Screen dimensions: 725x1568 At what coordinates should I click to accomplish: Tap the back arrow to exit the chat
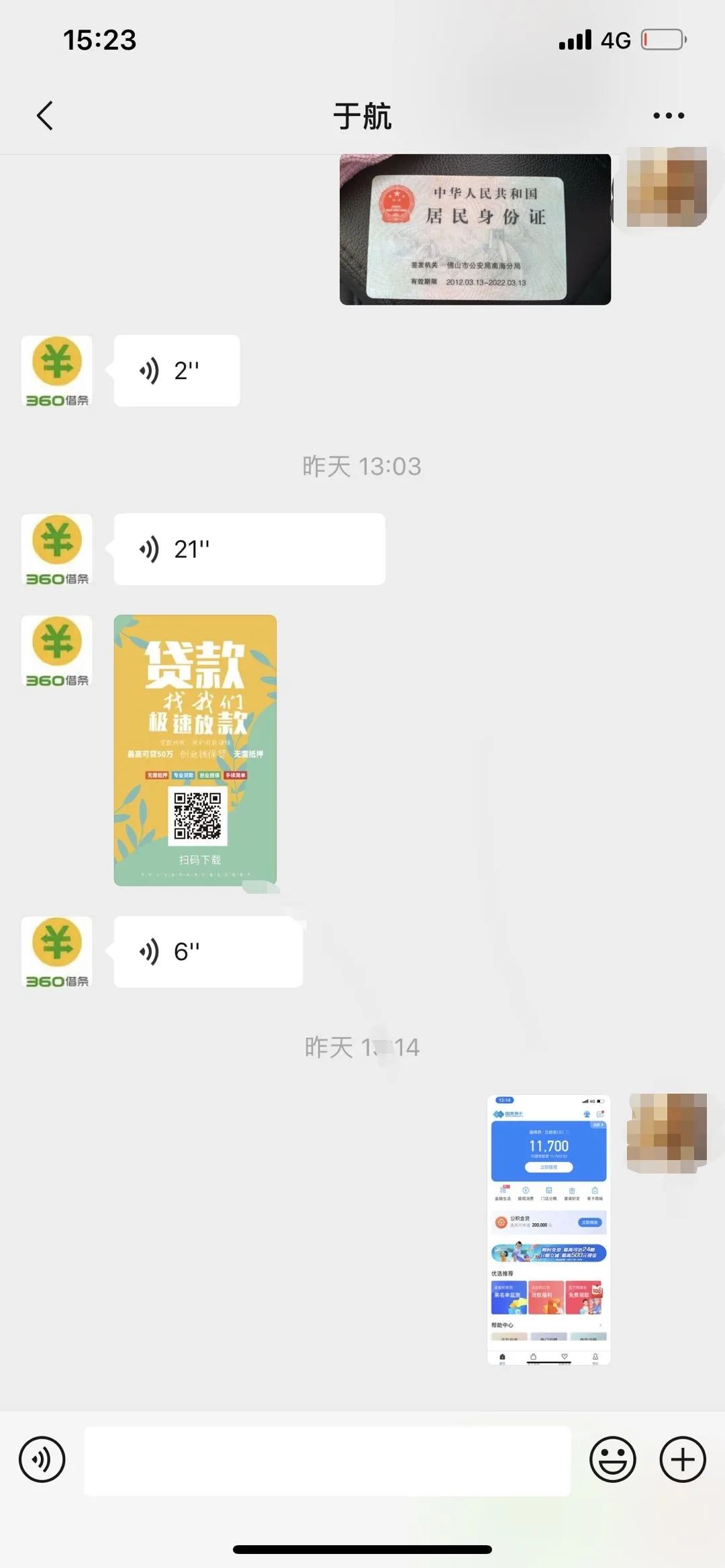pyautogui.click(x=45, y=114)
